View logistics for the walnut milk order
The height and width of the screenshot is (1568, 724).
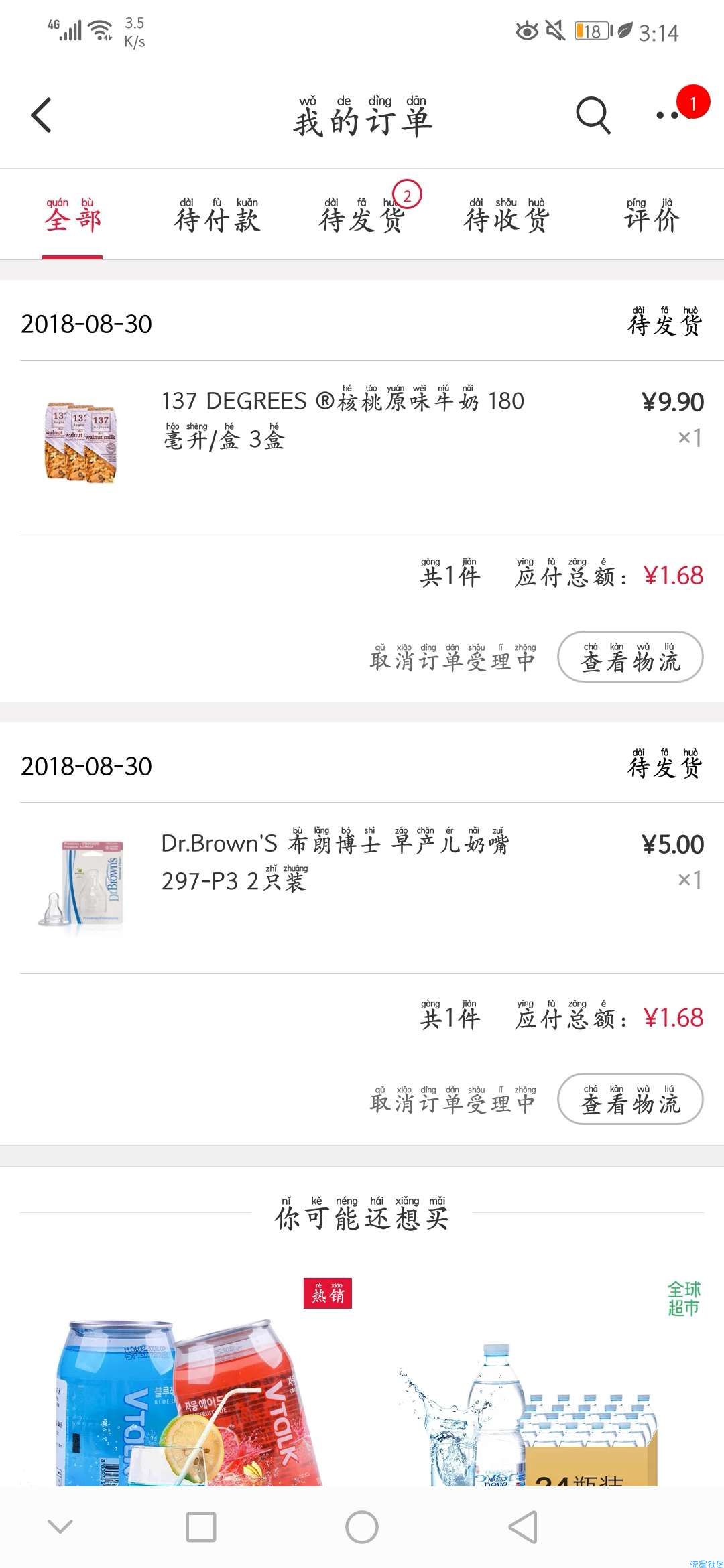630,657
